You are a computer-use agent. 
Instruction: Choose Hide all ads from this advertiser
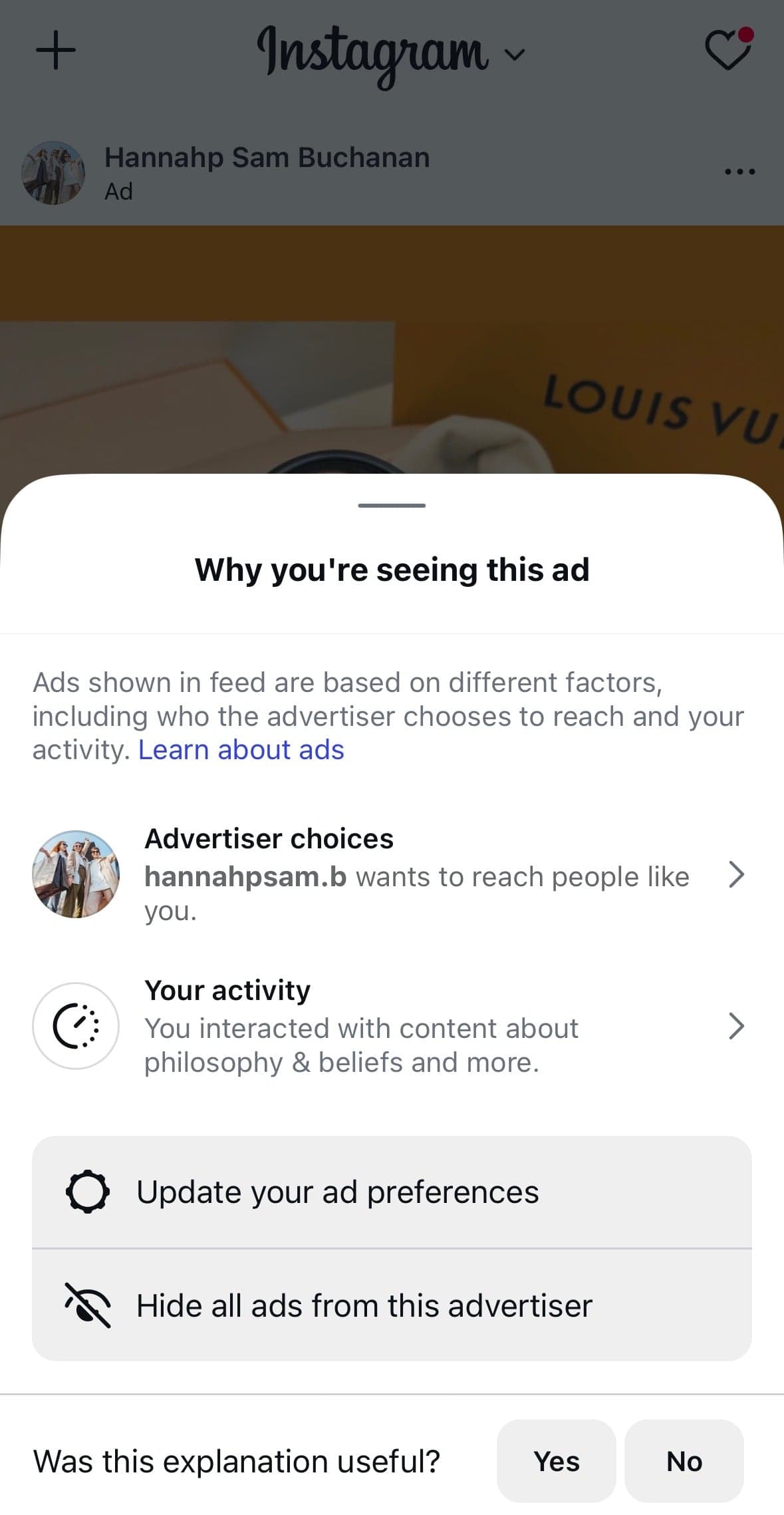click(392, 1305)
